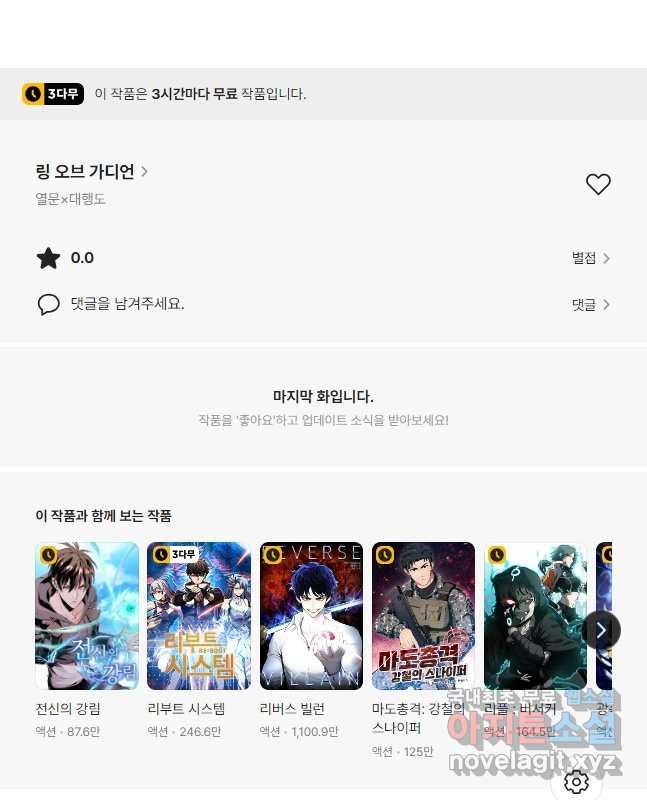
Task: Open the viewer settings gear
Action: (x=576, y=782)
